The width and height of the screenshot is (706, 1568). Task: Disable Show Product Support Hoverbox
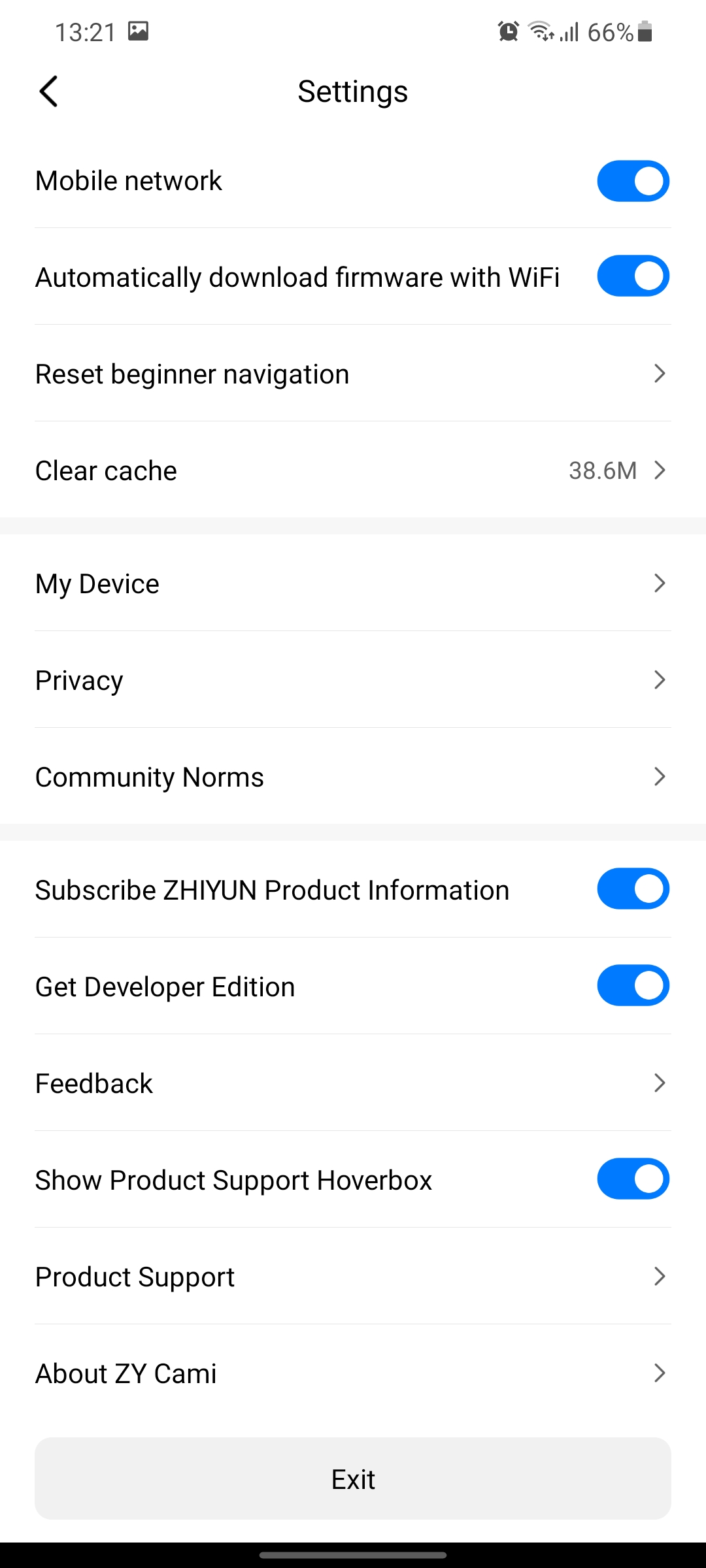632,1179
